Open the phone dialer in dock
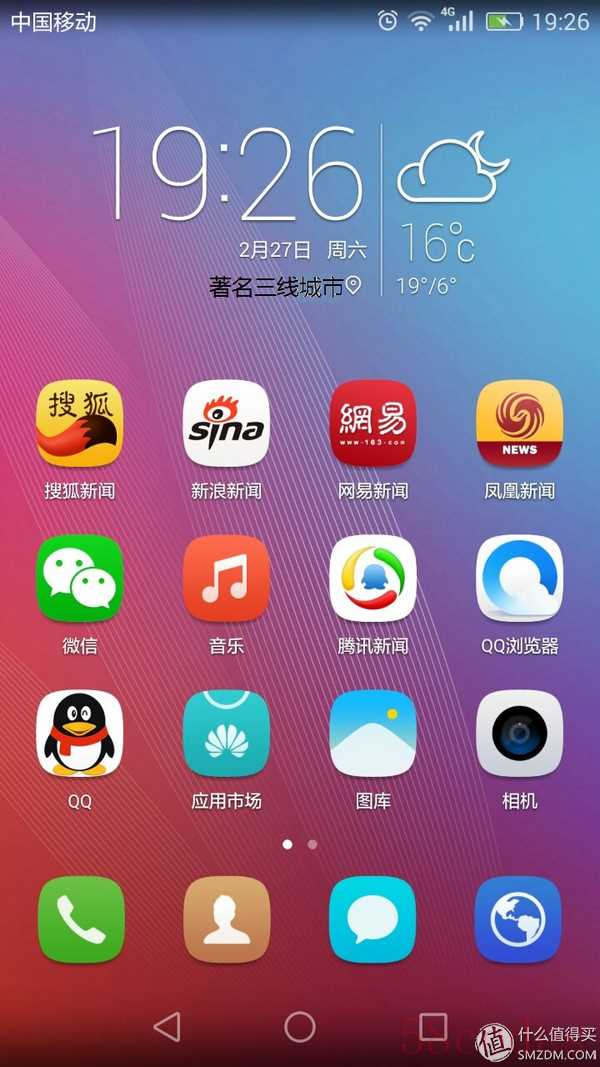The height and width of the screenshot is (1067, 600). coord(81,919)
